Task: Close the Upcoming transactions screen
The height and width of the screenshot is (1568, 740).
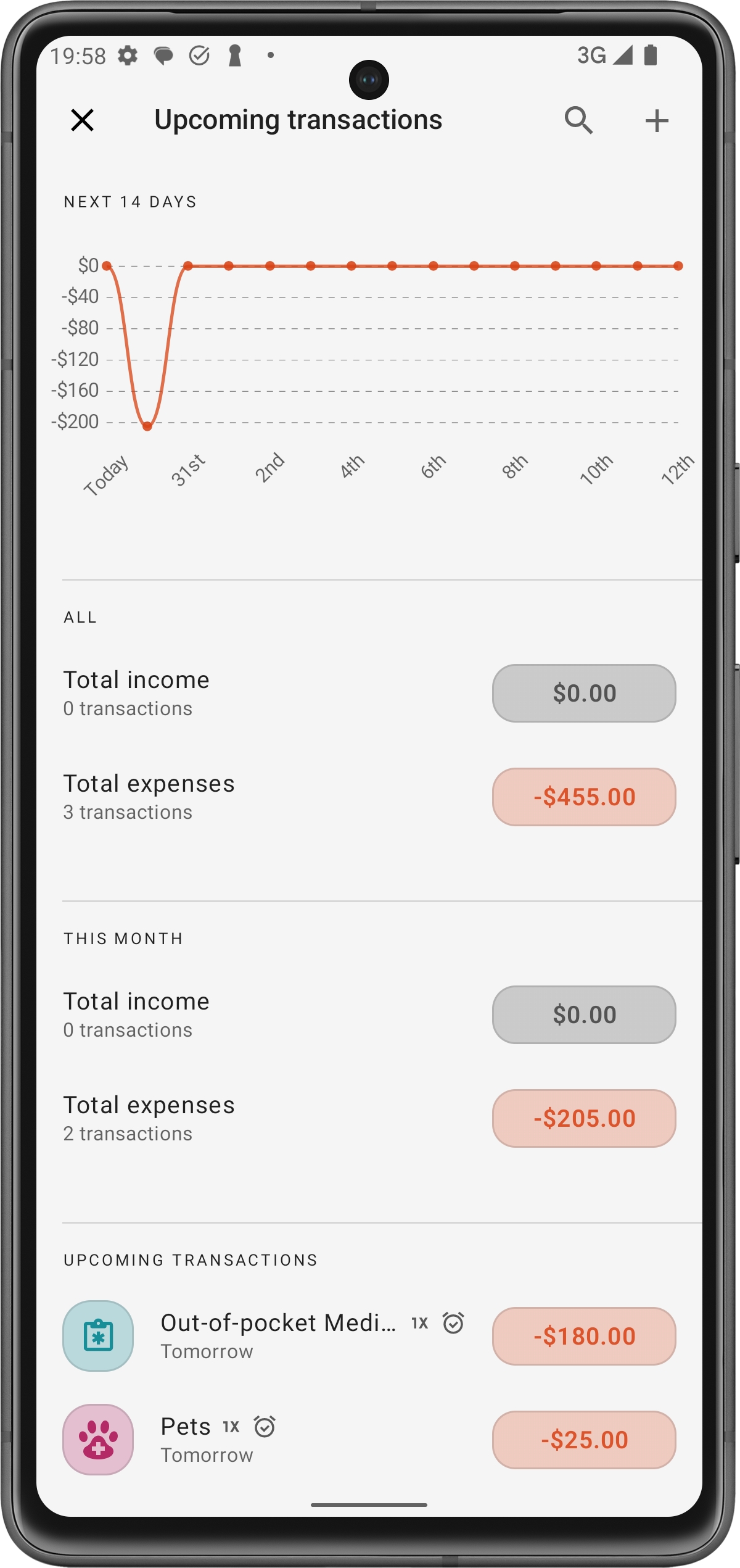Action: coord(82,120)
